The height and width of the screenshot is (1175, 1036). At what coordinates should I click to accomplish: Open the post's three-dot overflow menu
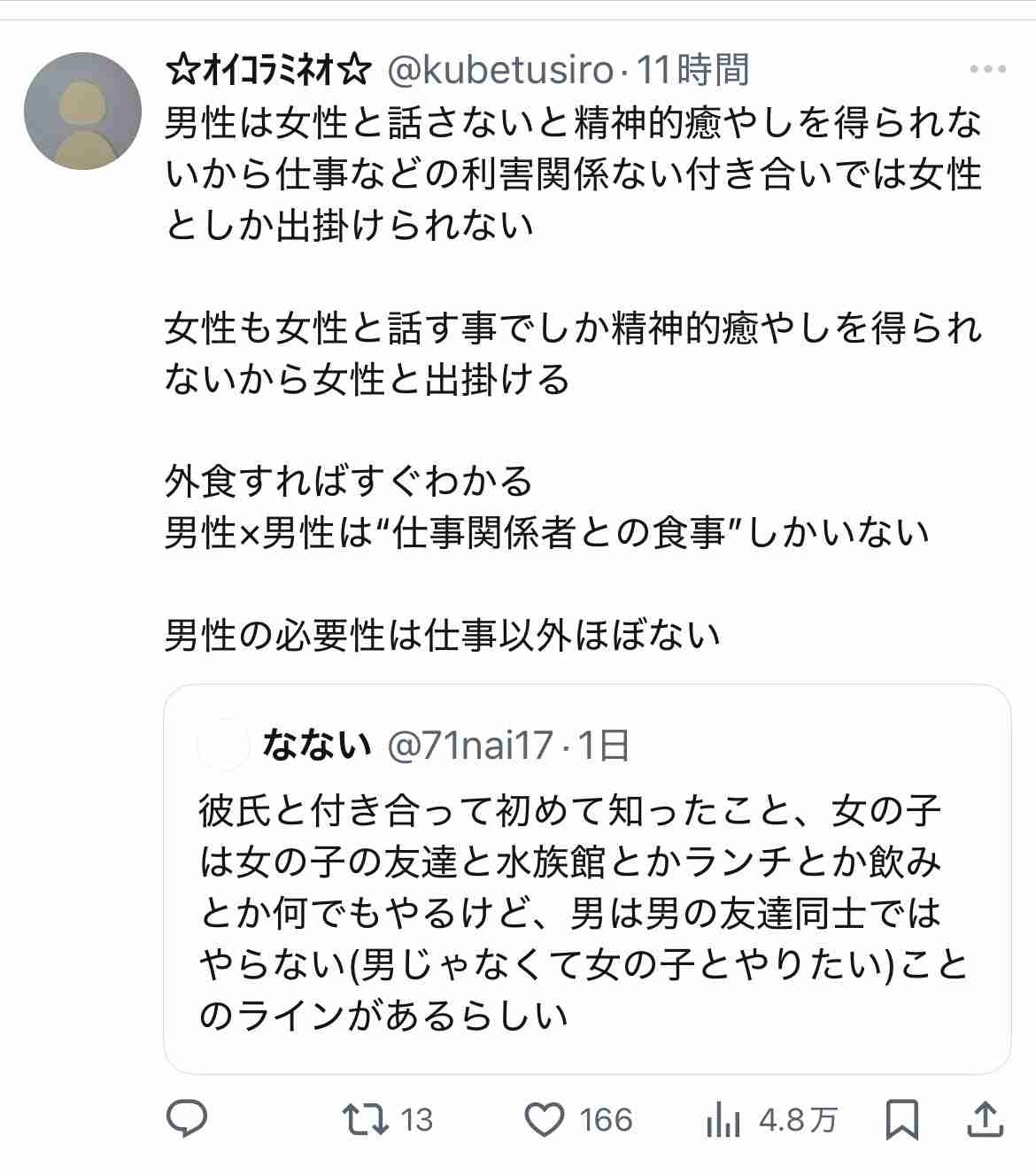tap(986, 70)
